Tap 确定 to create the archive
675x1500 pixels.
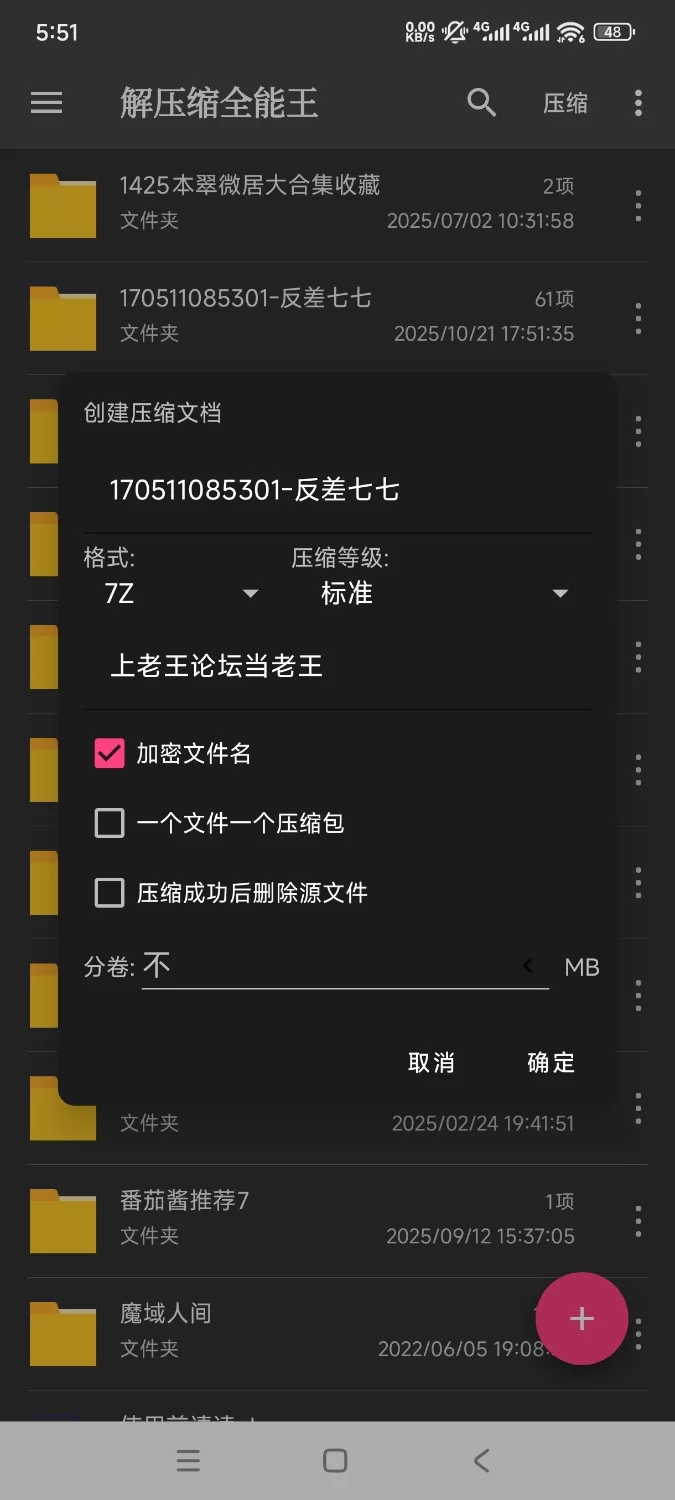551,1062
